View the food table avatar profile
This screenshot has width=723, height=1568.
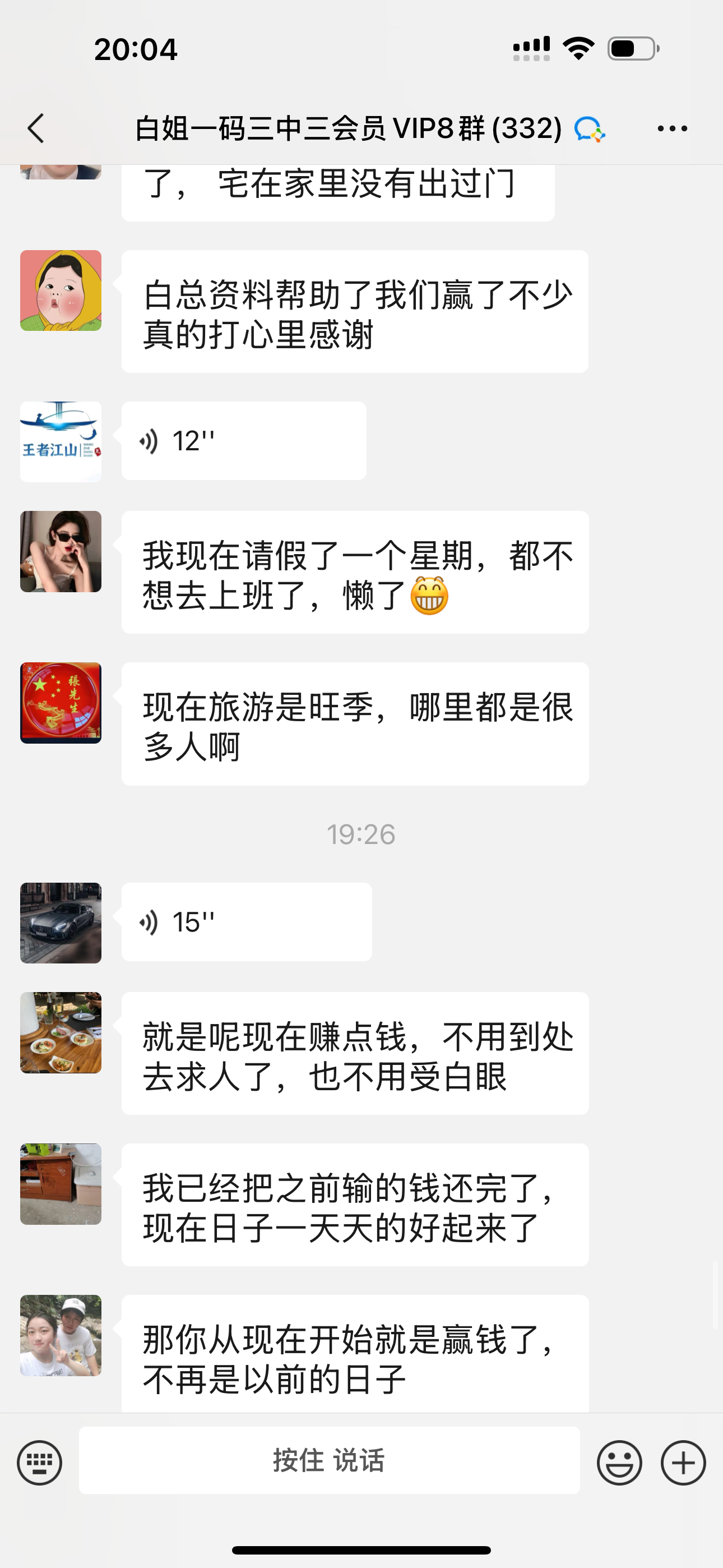[61, 1032]
